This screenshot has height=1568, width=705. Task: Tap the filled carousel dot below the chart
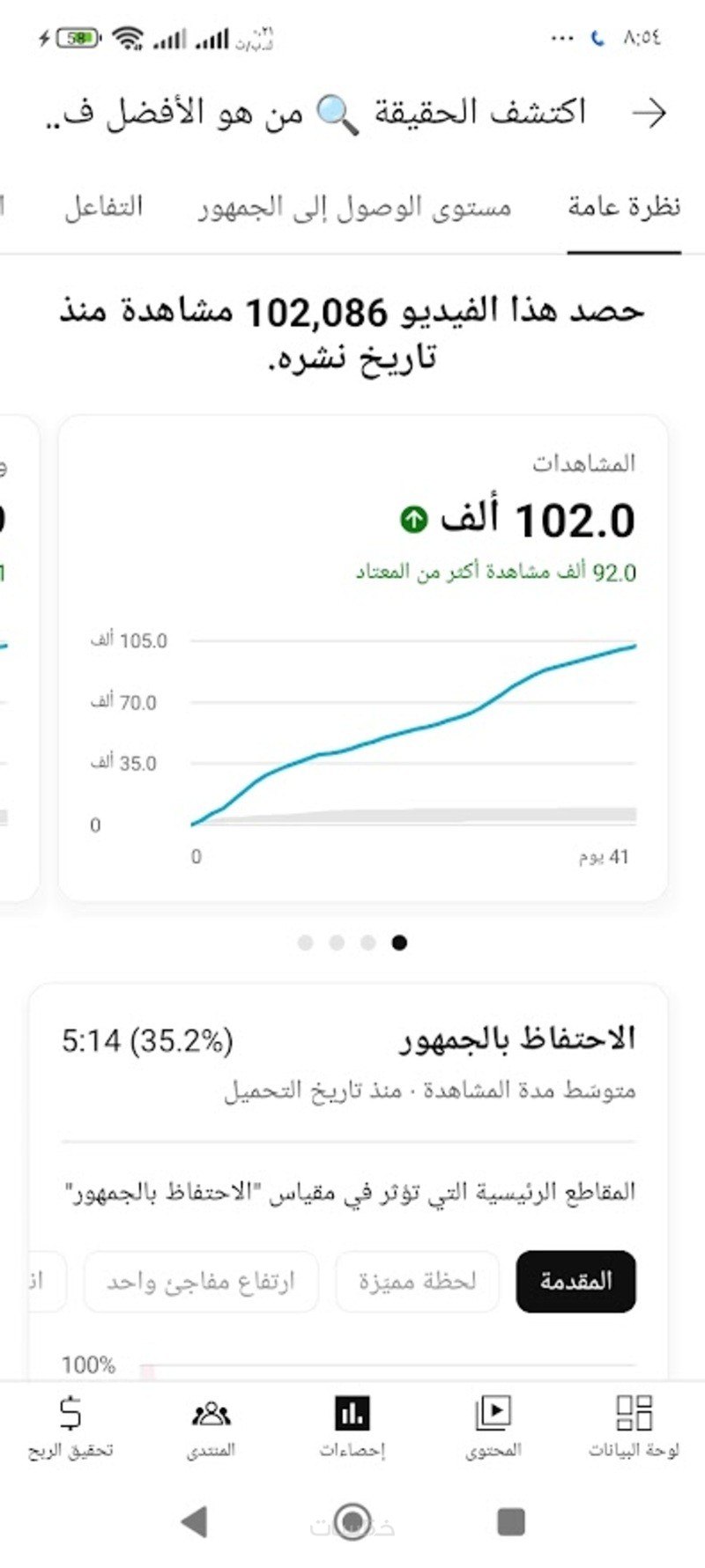pyautogui.click(x=398, y=943)
